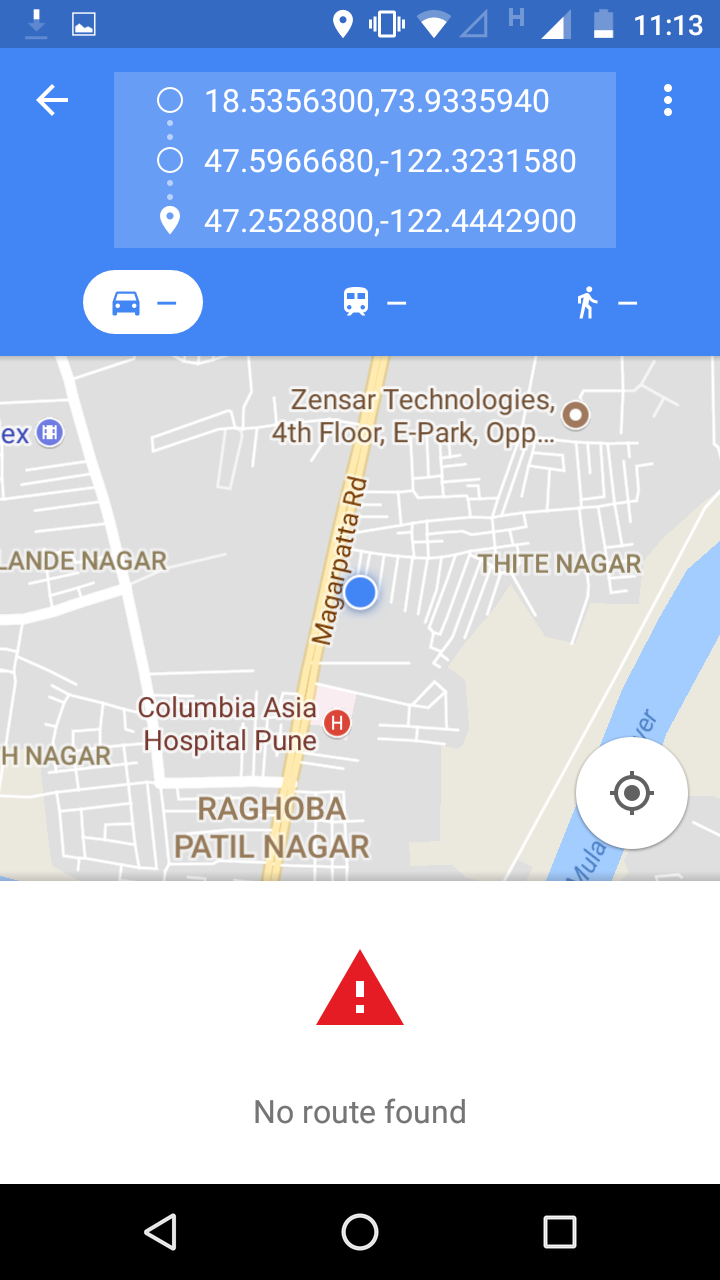Edit destination 47.2528800,-122.4442900
Viewport: 720px width, 1280px height.
[390, 221]
